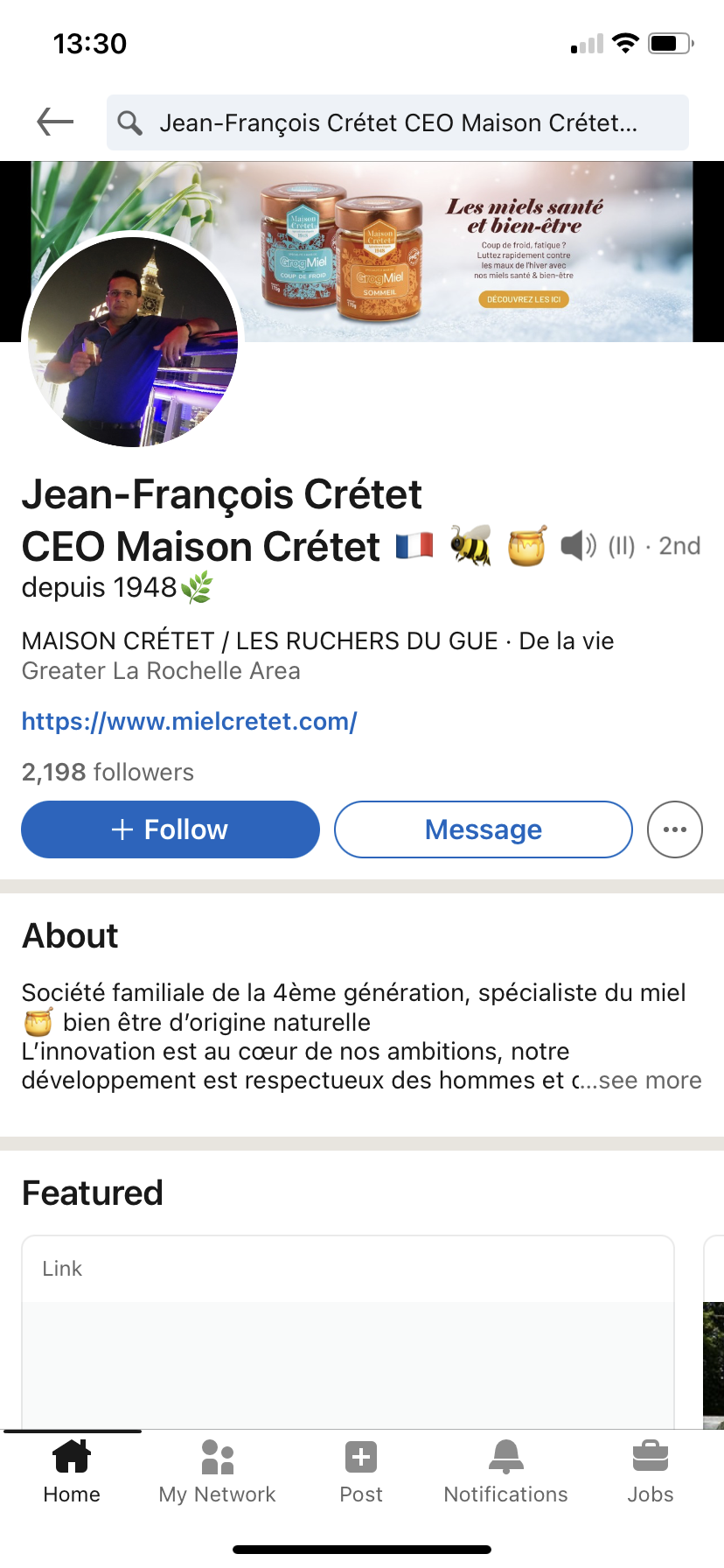Go back with the arrow icon
724x1568 pixels.
(x=55, y=122)
